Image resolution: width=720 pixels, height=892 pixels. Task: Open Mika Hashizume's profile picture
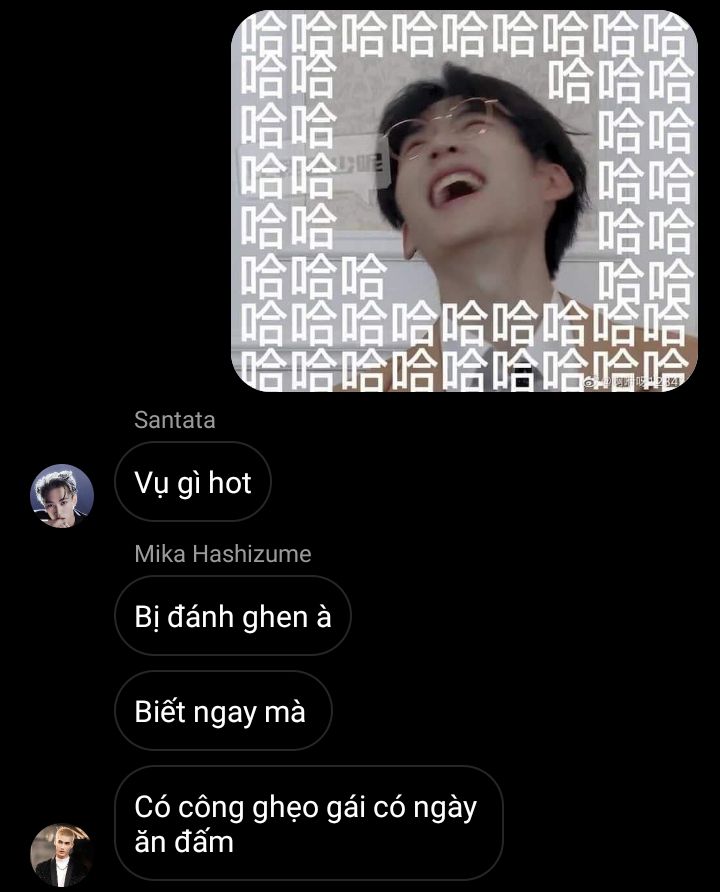[x=62, y=853]
